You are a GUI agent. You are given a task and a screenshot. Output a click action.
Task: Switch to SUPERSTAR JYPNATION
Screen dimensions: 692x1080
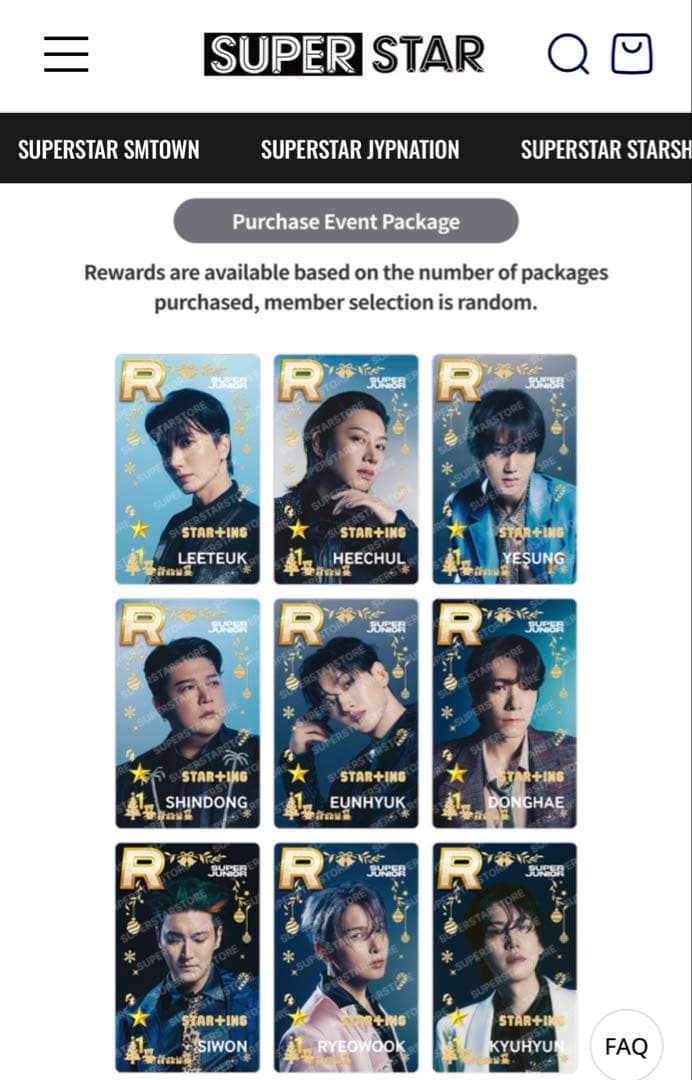pos(360,149)
